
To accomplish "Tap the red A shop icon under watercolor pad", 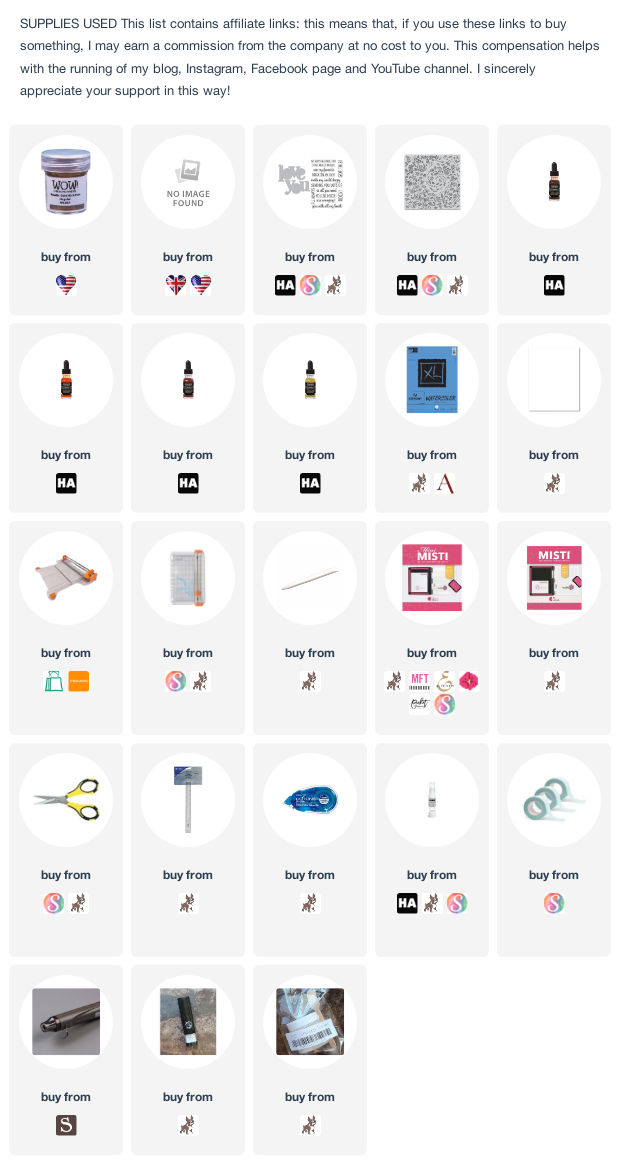I will [445, 483].
